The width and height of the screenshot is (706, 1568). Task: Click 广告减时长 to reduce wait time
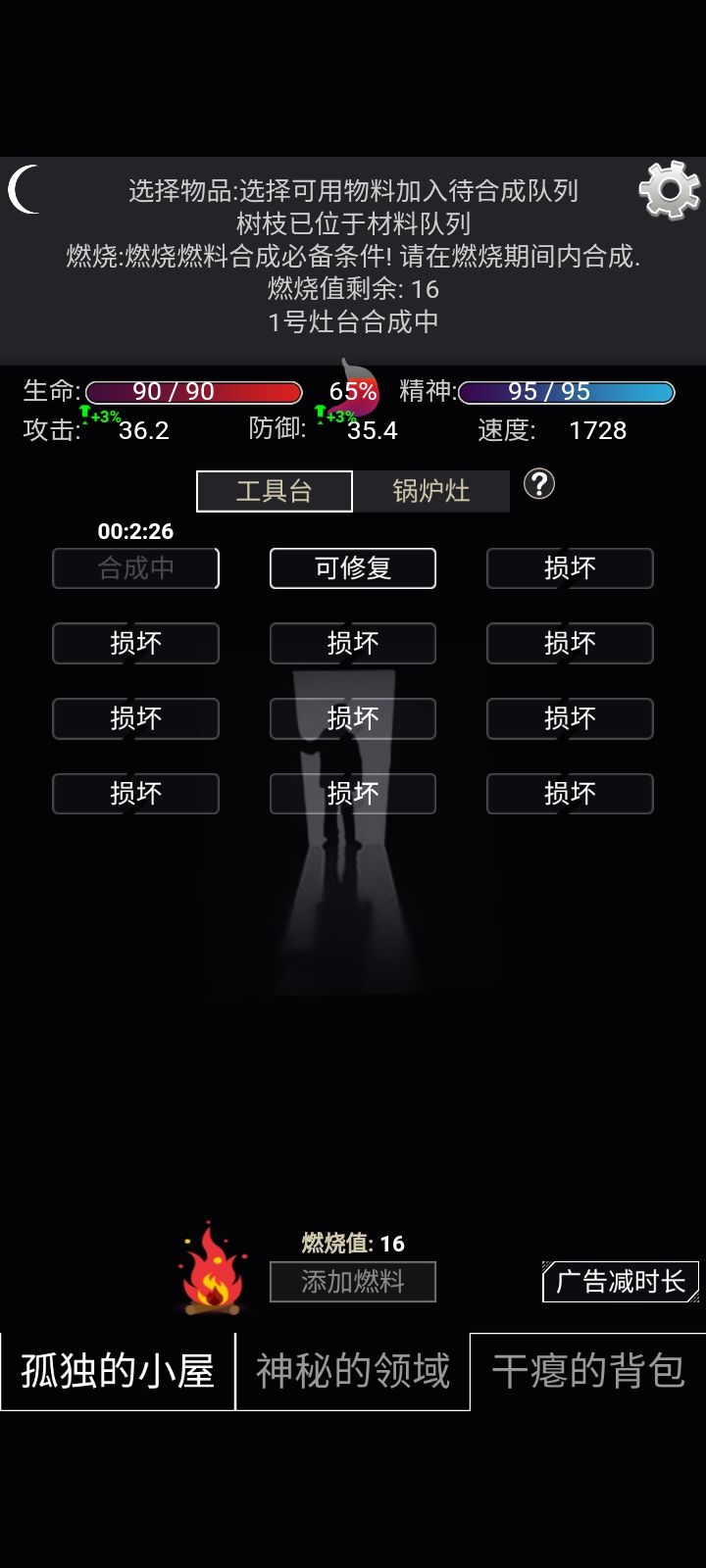(621, 1281)
